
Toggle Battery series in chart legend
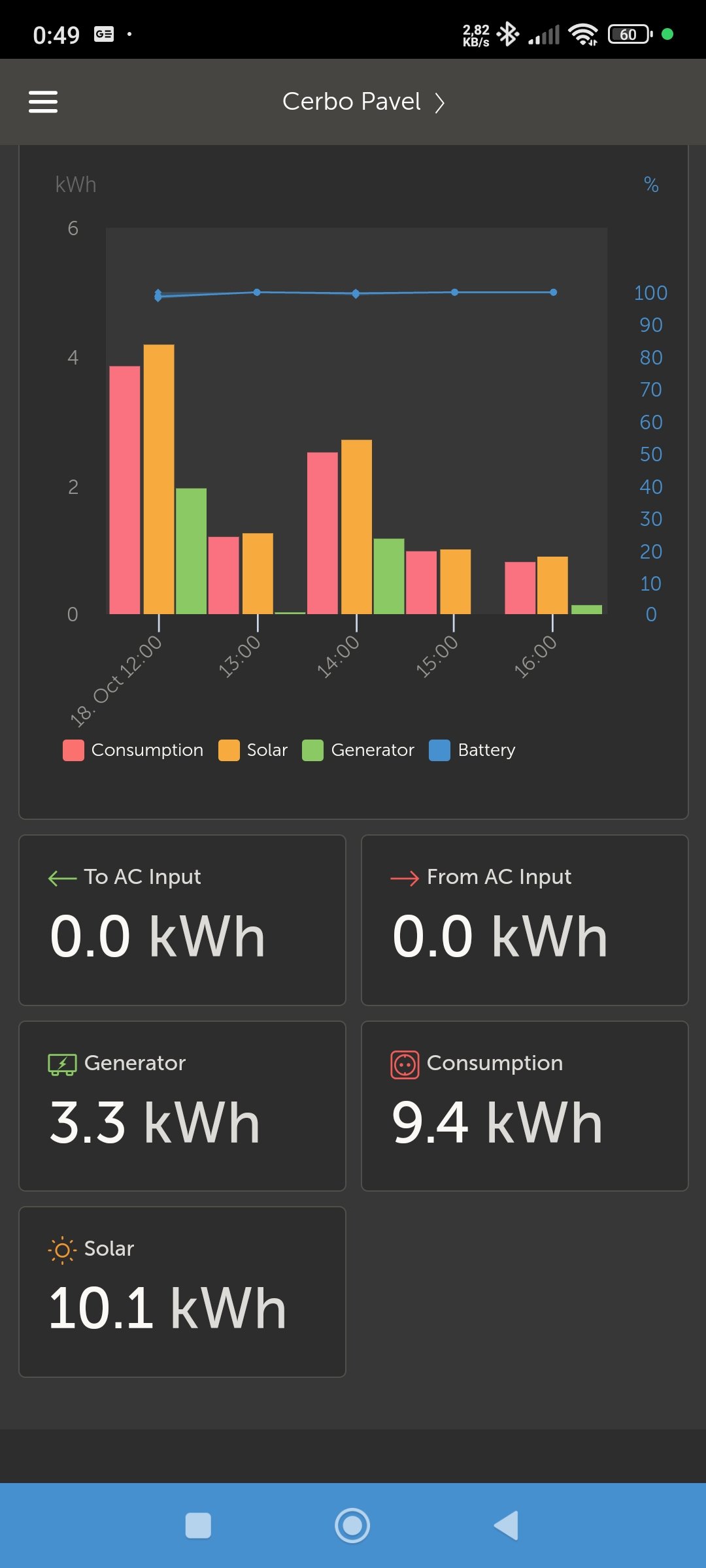pyautogui.click(x=473, y=750)
